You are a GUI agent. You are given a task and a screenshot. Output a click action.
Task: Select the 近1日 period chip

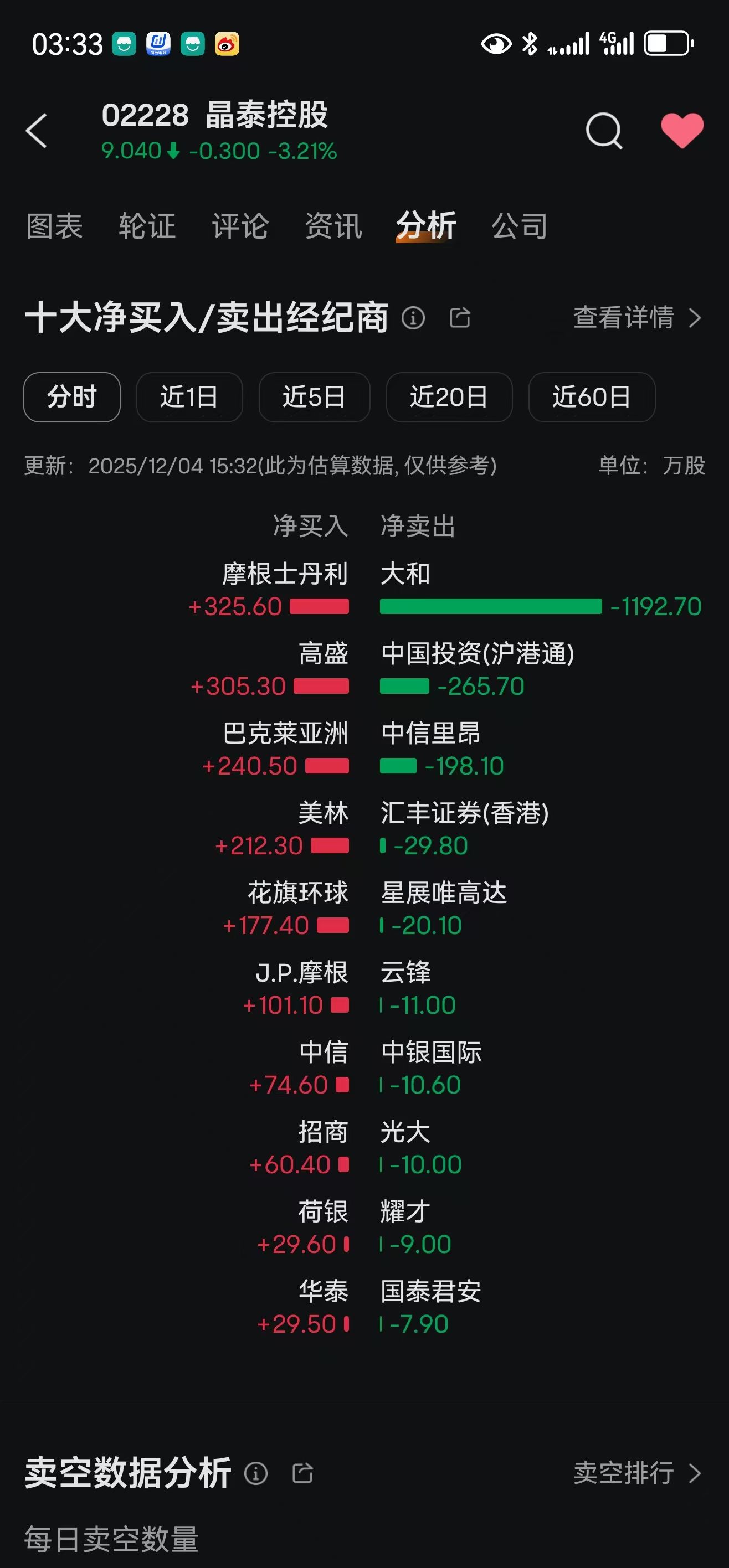pos(189,397)
